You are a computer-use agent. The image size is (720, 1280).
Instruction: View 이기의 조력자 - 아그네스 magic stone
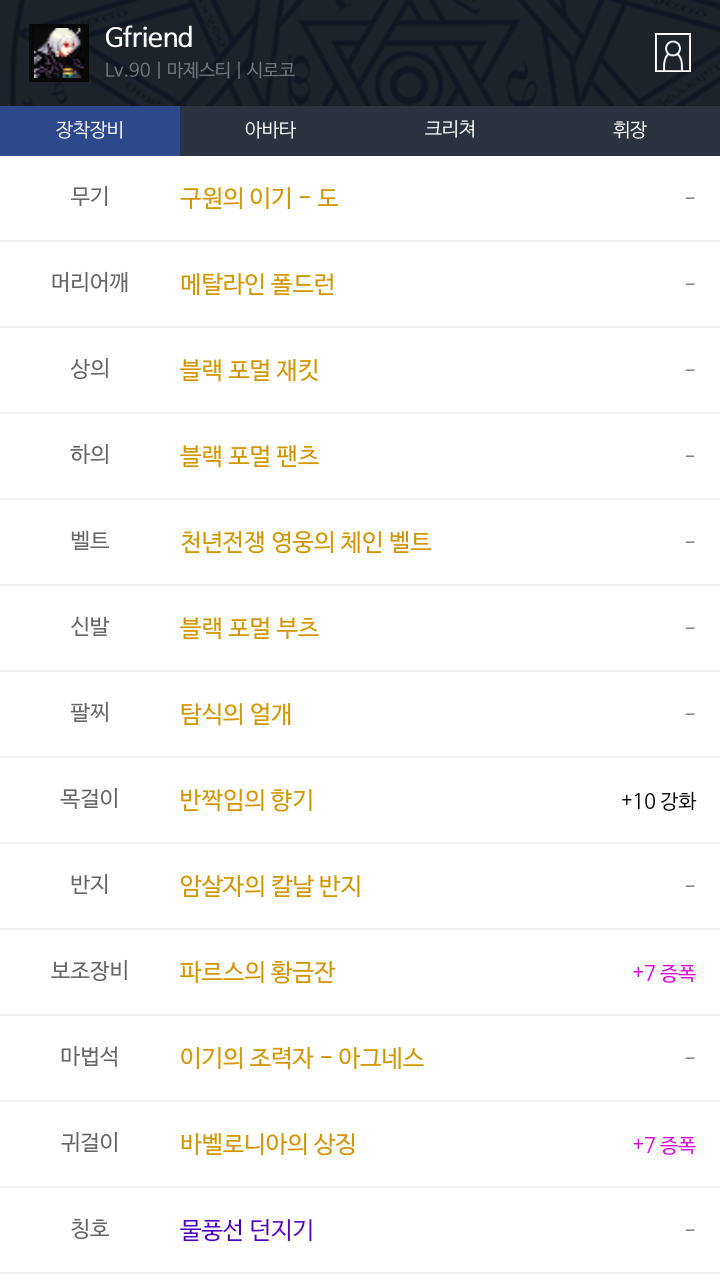[360, 1058]
